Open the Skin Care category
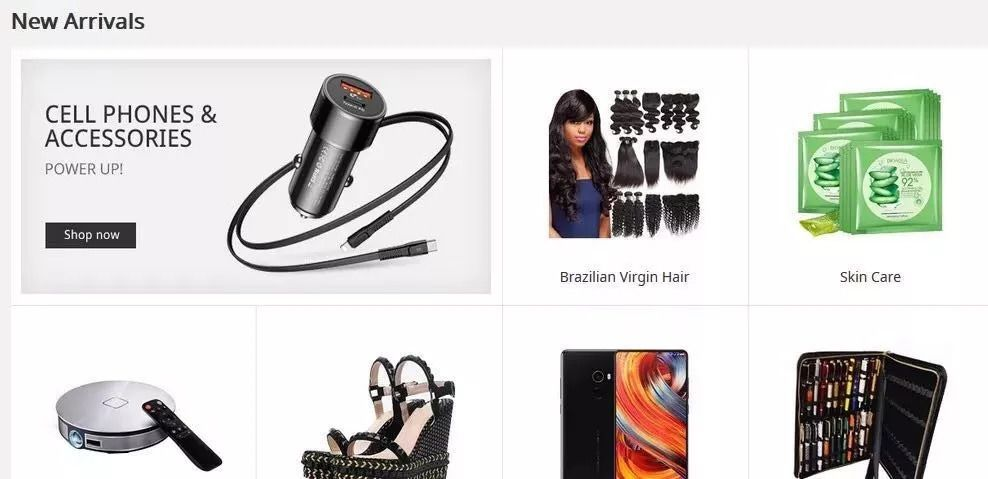The image size is (988, 479). [870, 277]
